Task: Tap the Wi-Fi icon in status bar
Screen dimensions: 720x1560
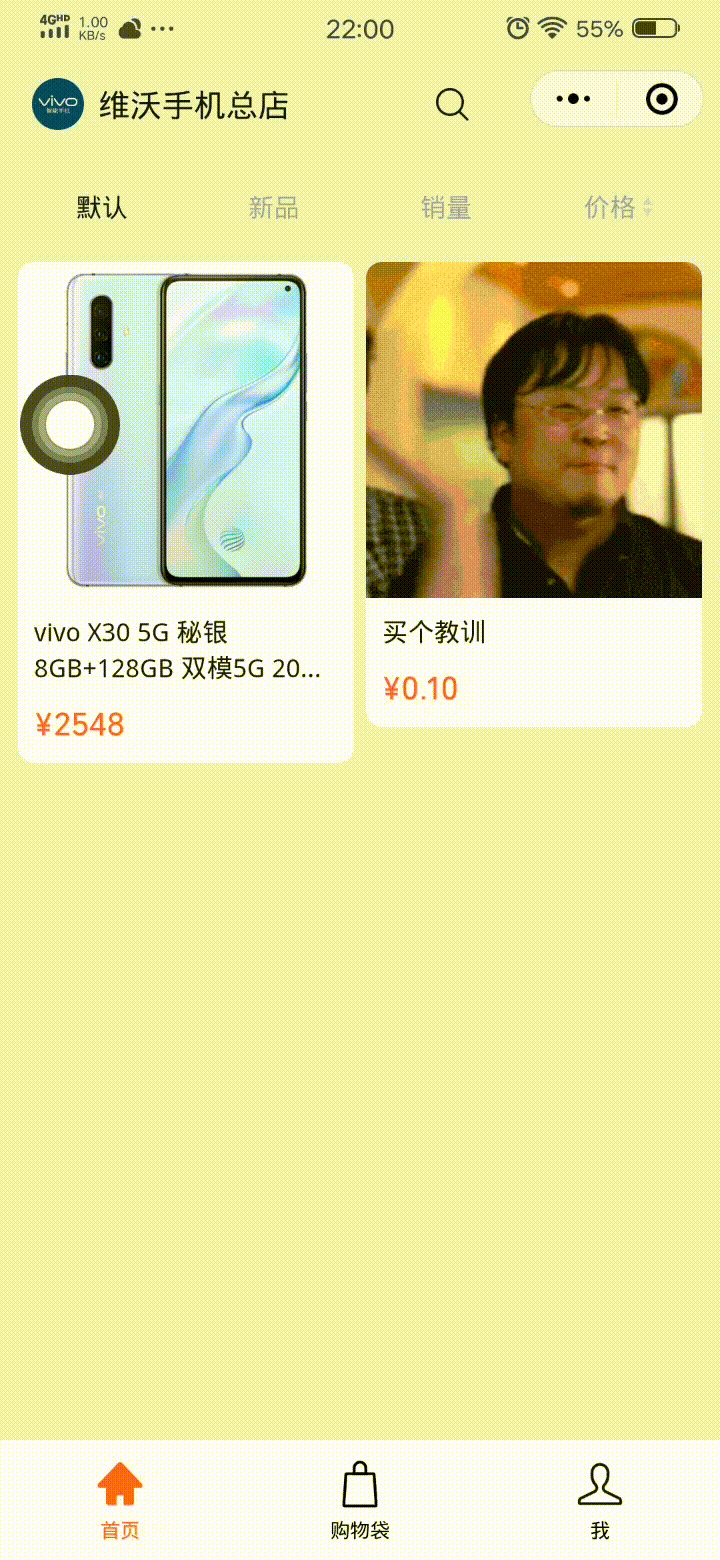Action: (552, 29)
